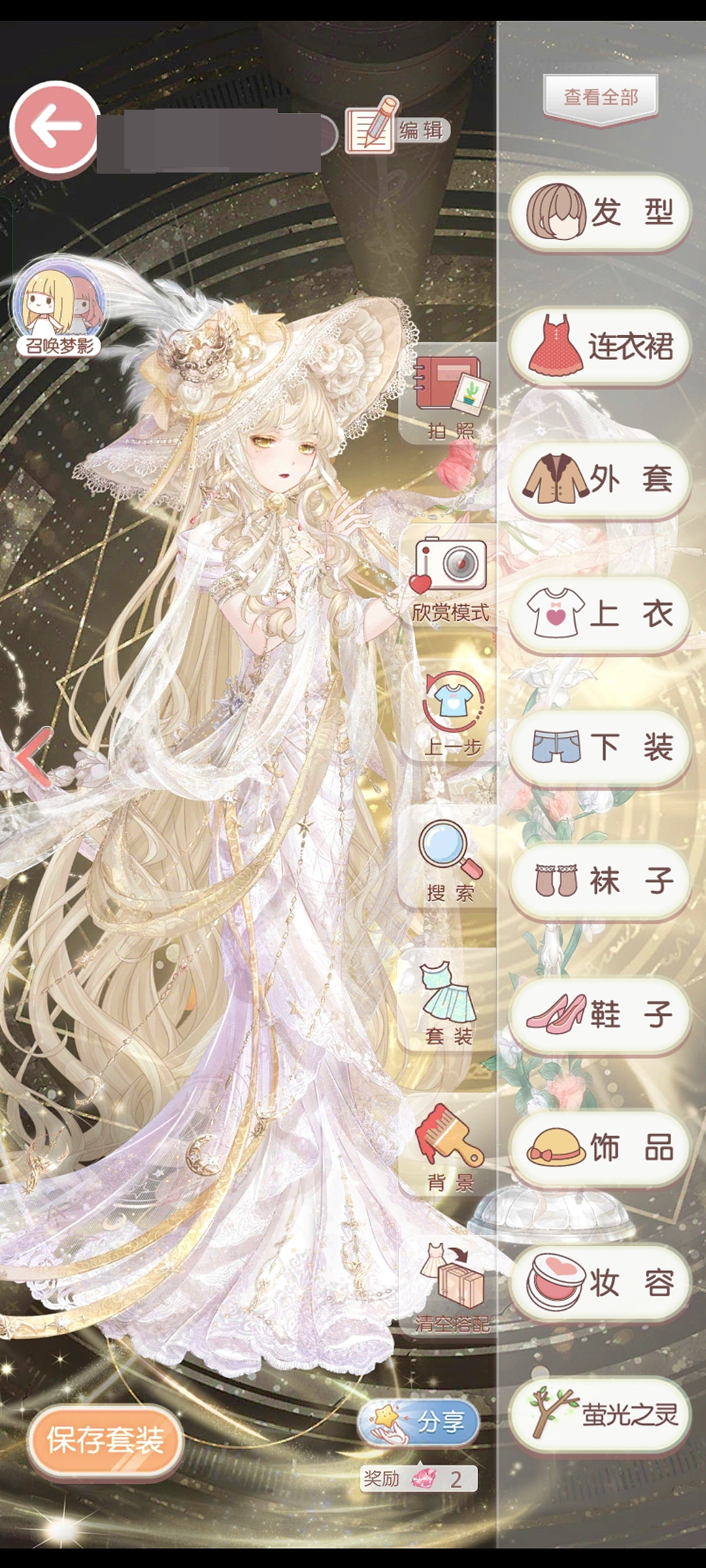Viewport: 706px width, 1568px height.
Task: Browse the 饰品 accessories category
Action: pyautogui.click(x=599, y=1148)
